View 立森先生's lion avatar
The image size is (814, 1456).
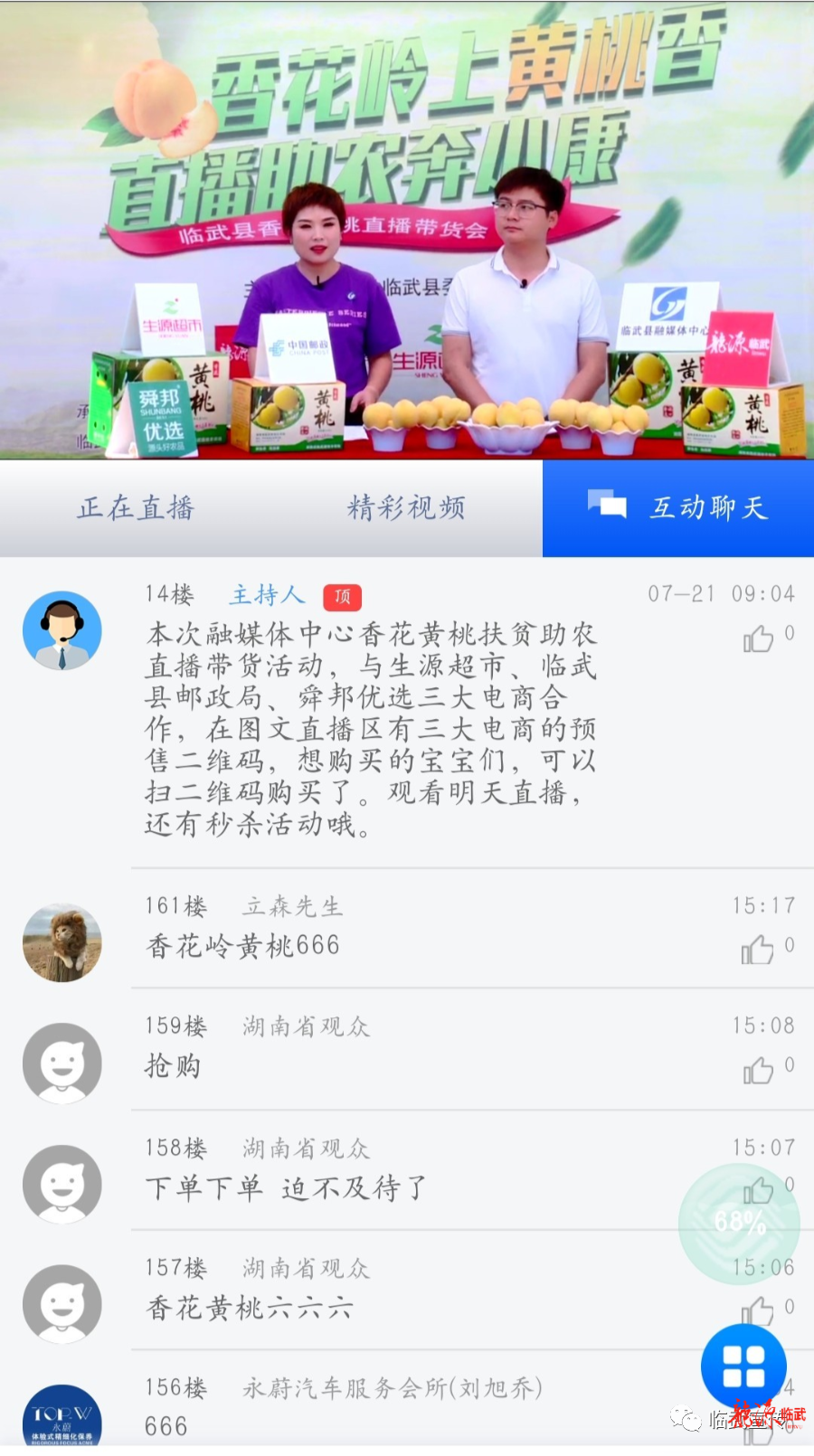tap(62, 942)
